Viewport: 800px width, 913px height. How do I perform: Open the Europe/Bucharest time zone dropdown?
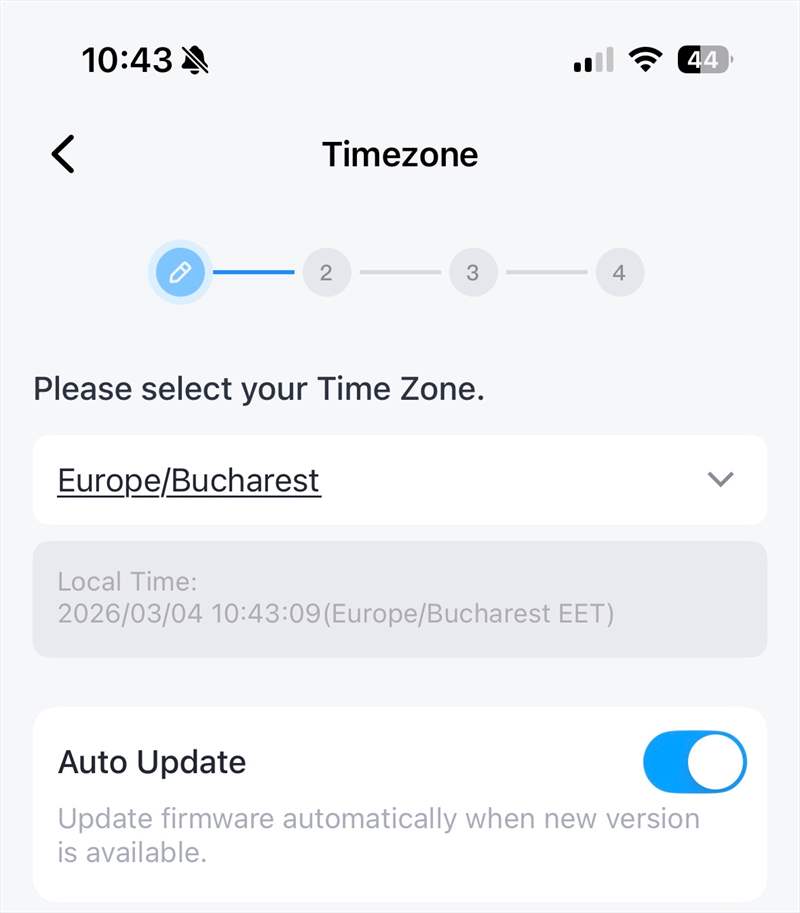(400, 480)
